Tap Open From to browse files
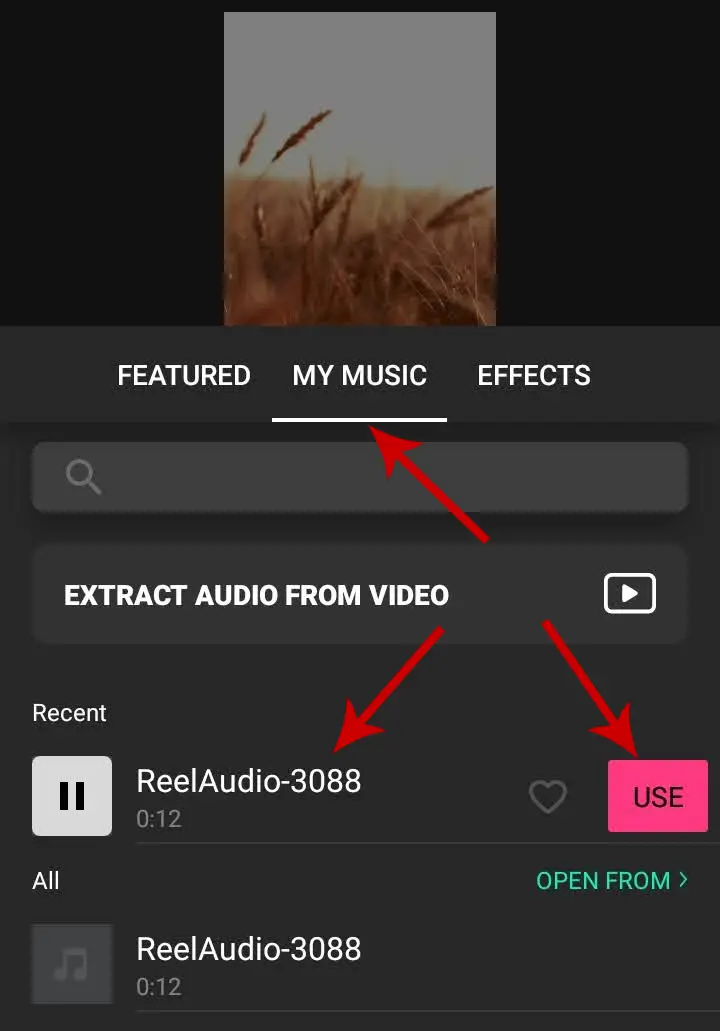 (x=612, y=881)
